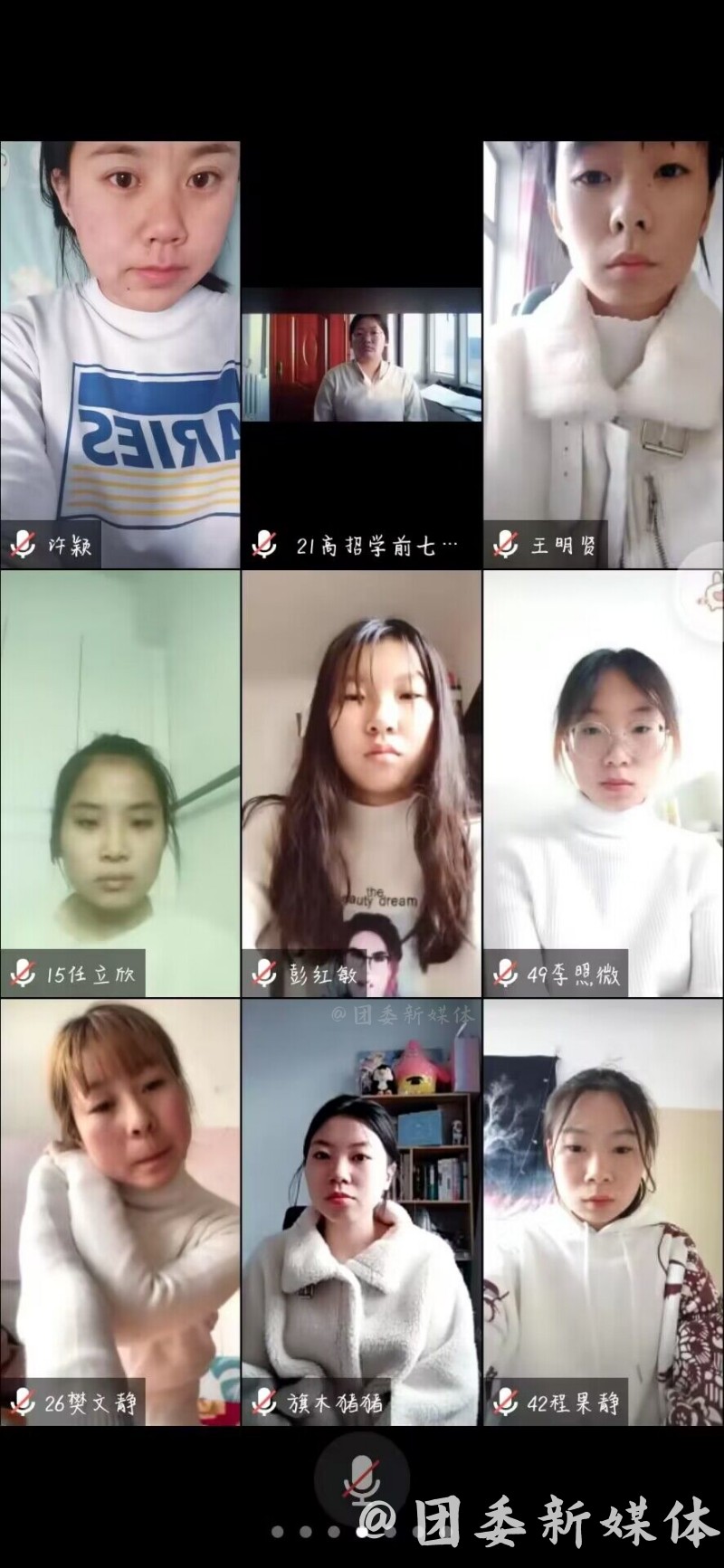Tap 旗木猪猪's video tile

(361, 1212)
